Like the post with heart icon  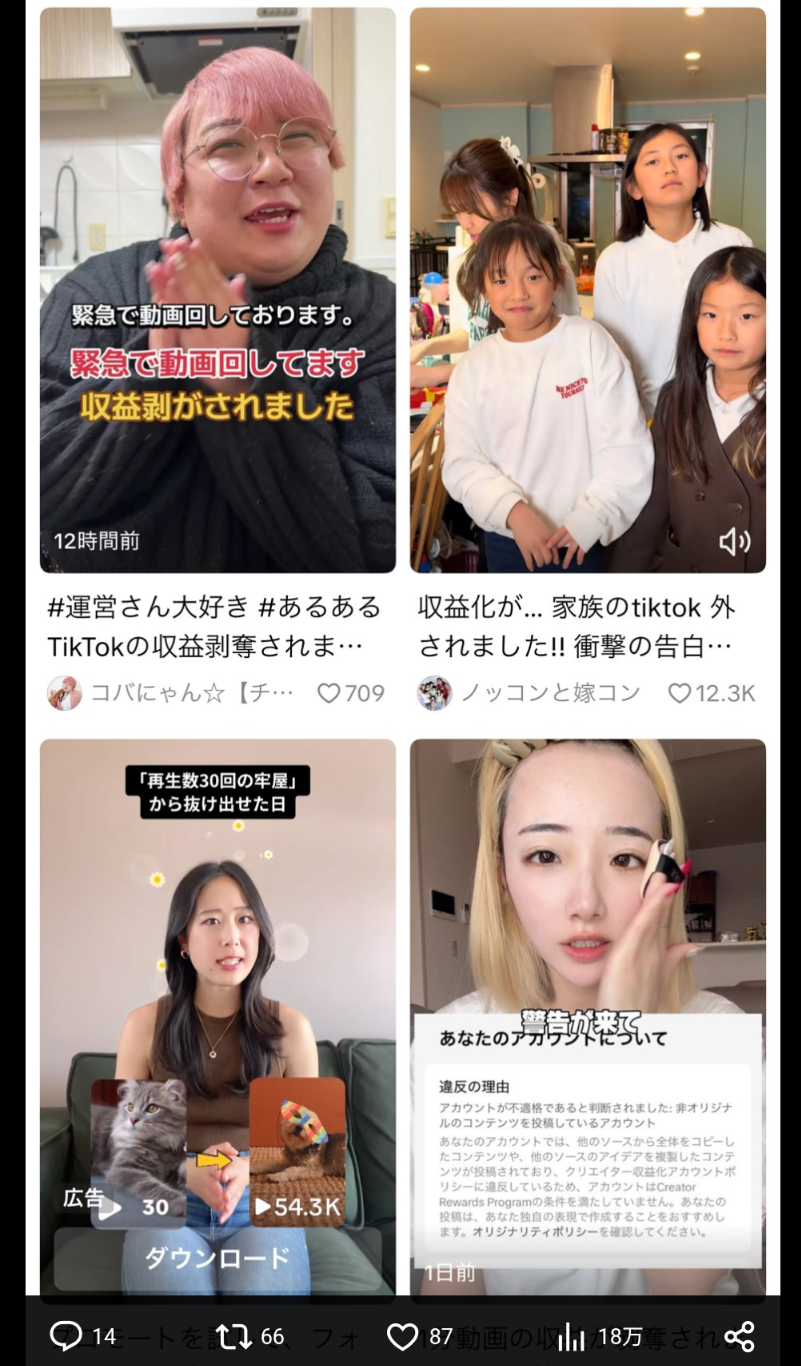click(x=402, y=1336)
